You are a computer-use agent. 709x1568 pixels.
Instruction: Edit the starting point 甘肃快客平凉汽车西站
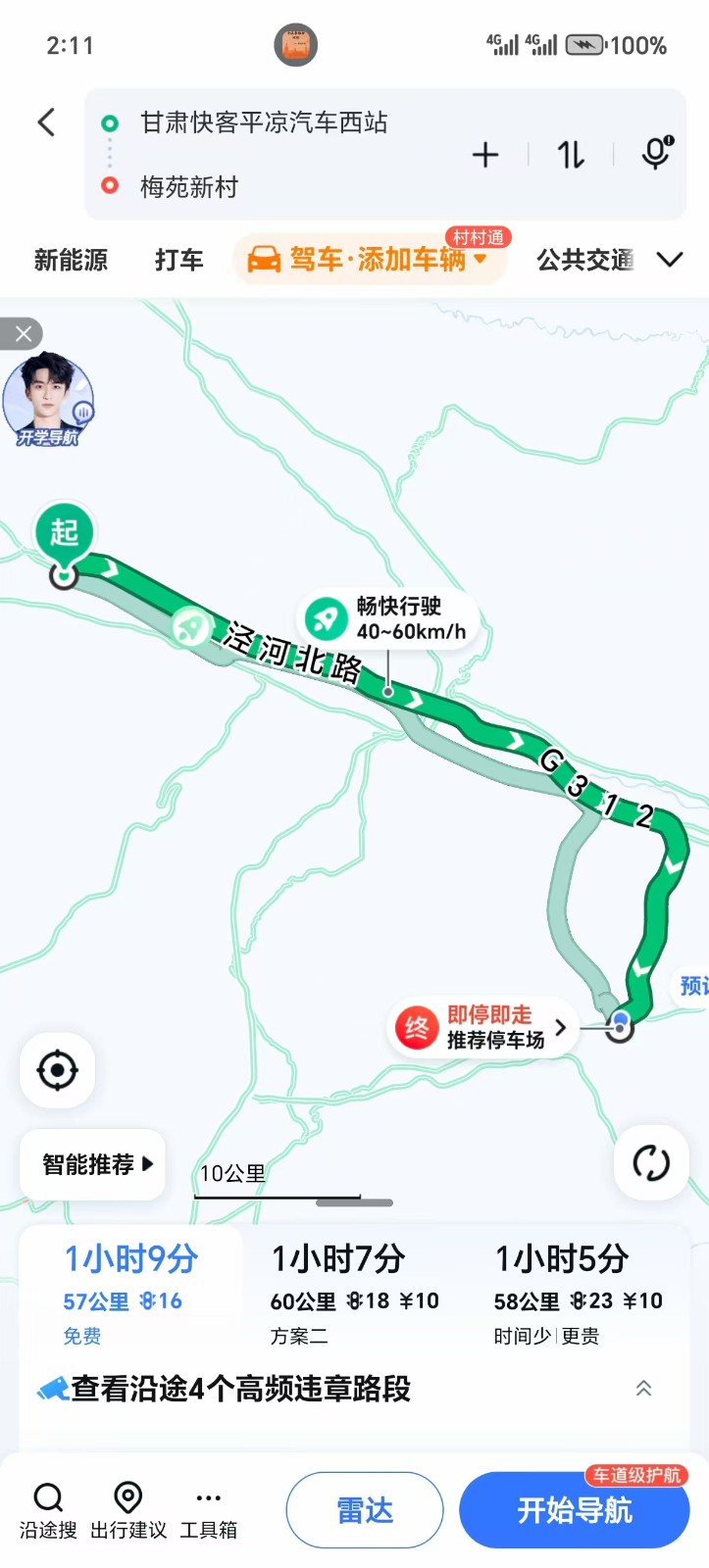(x=264, y=122)
